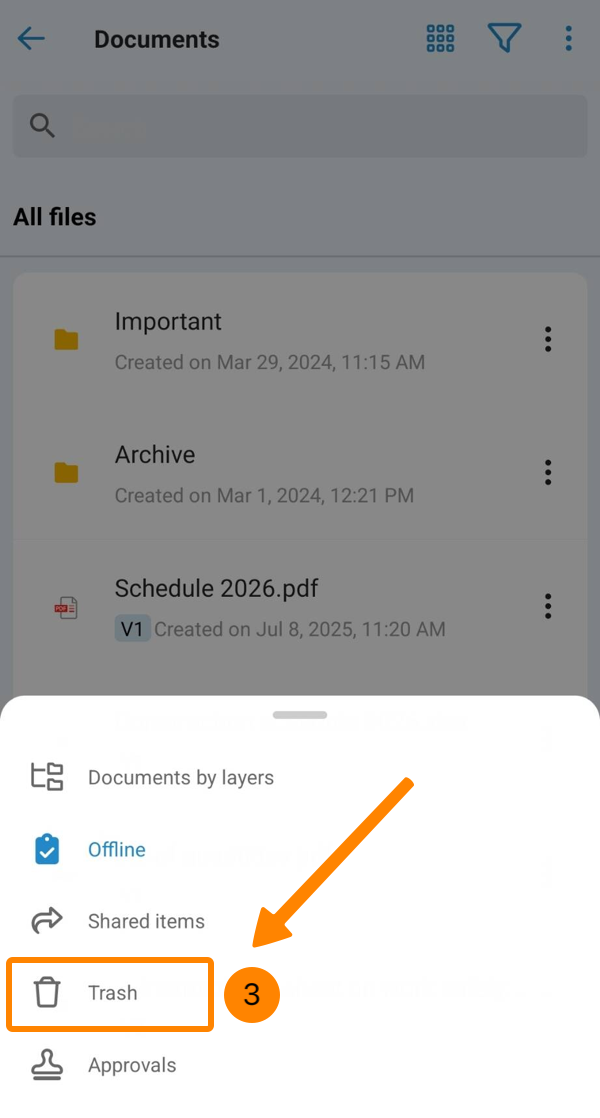Open Approvals
The width and height of the screenshot is (600, 1118).
(x=131, y=1065)
